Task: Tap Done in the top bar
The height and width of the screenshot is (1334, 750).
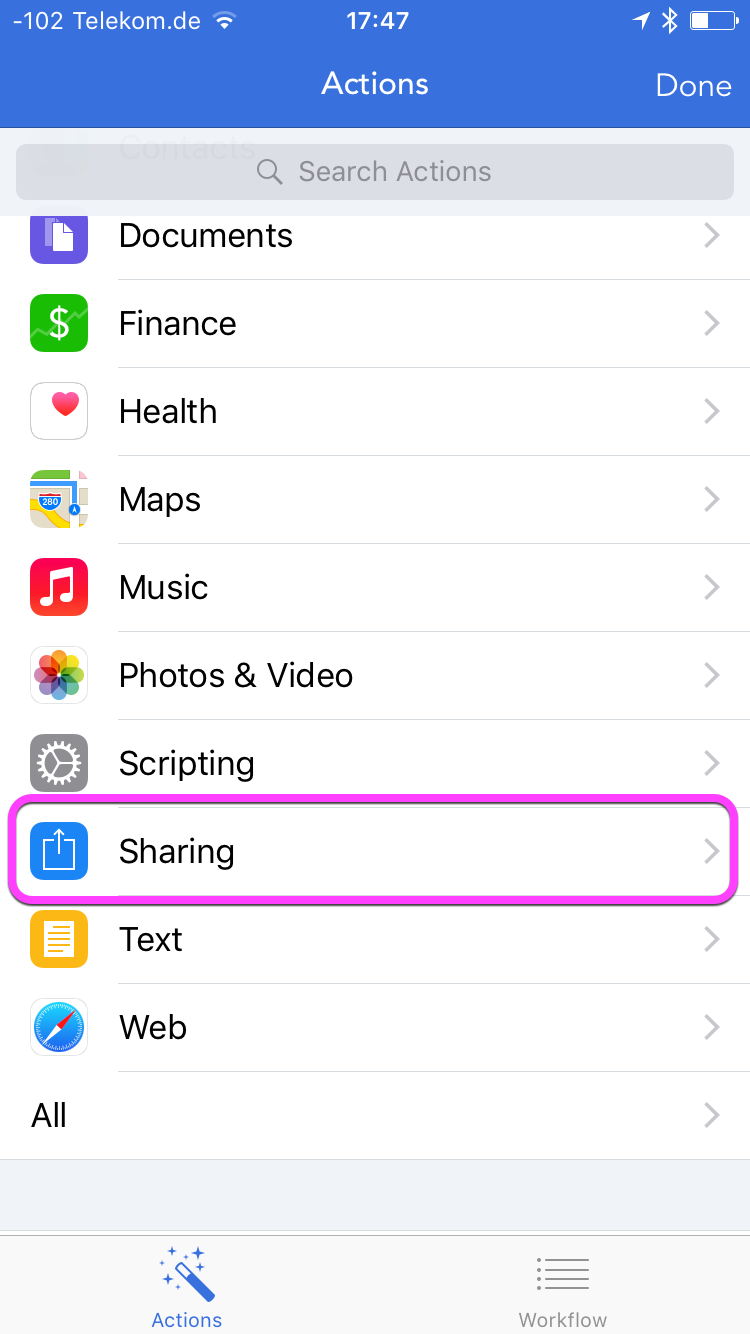Action: tap(693, 85)
